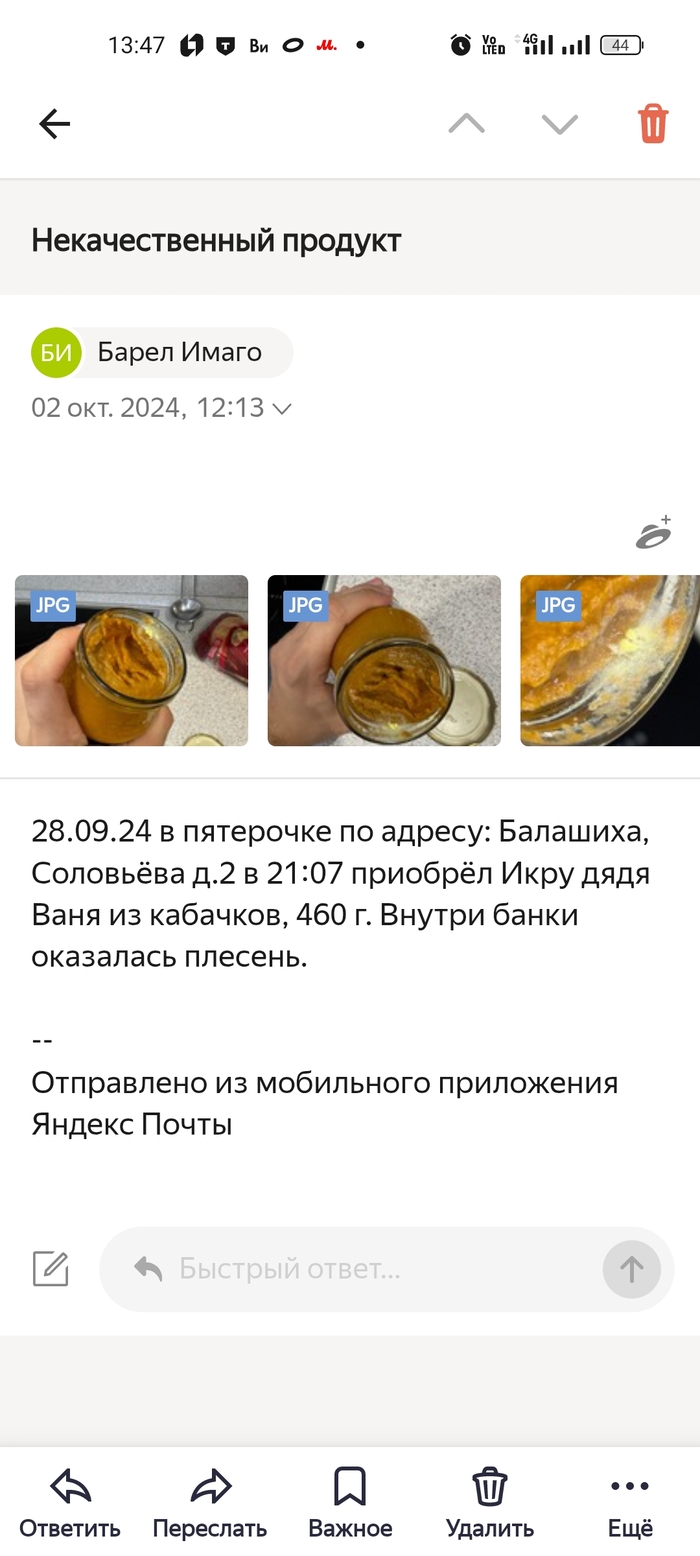Open sender chip Барел Имаго
Image resolution: width=700 pixels, height=1556 pixels.
click(x=162, y=352)
